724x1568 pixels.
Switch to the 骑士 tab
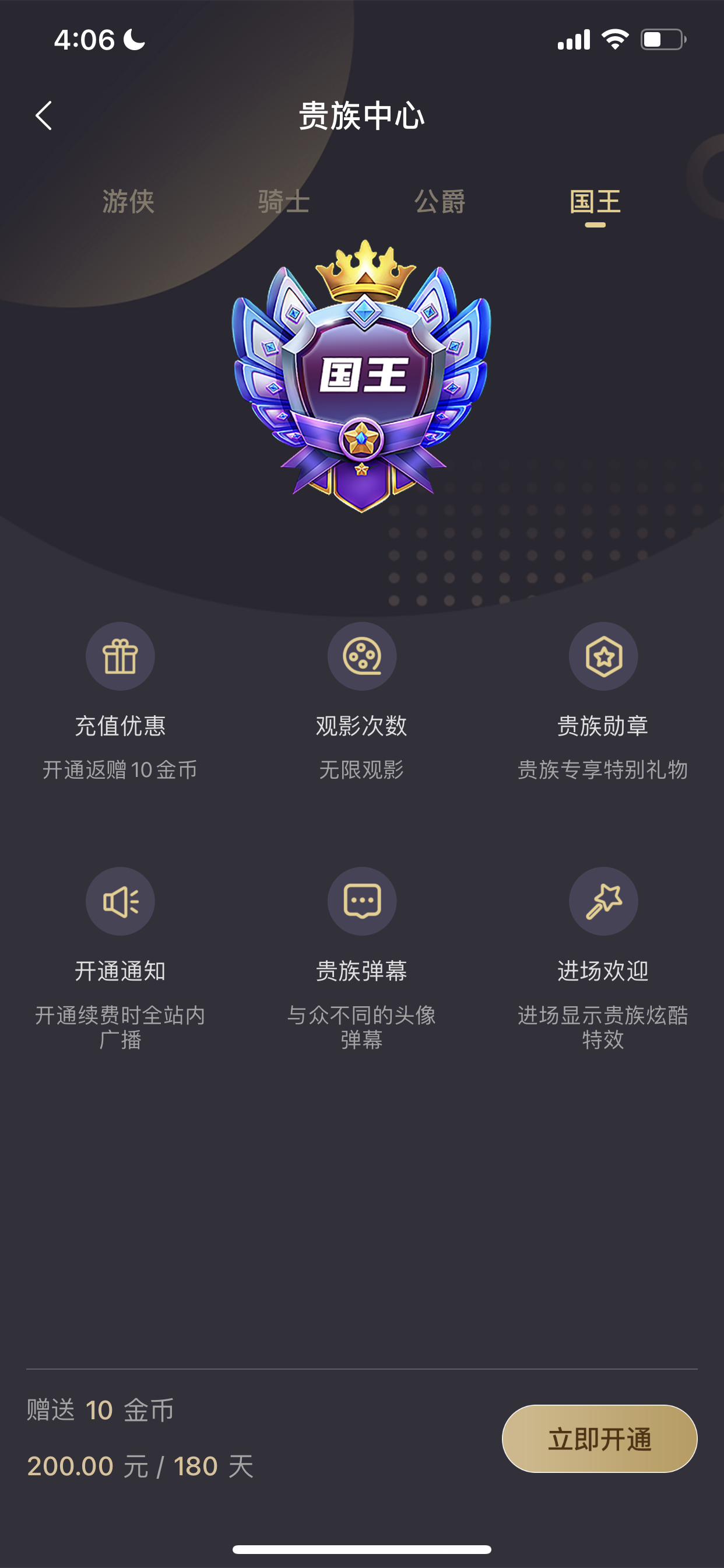pyautogui.click(x=284, y=201)
